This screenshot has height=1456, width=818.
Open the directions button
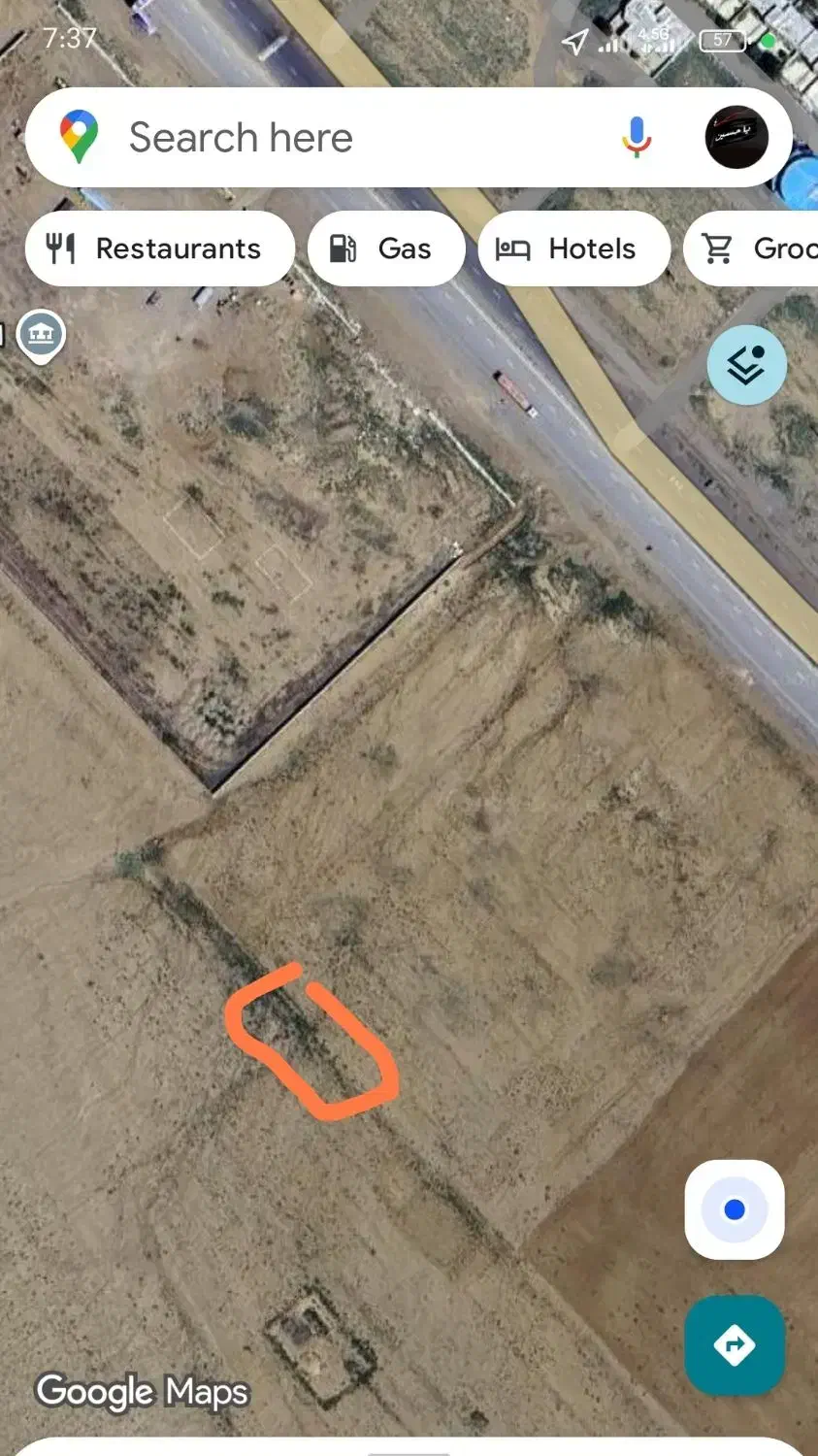tap(735, 1345)
